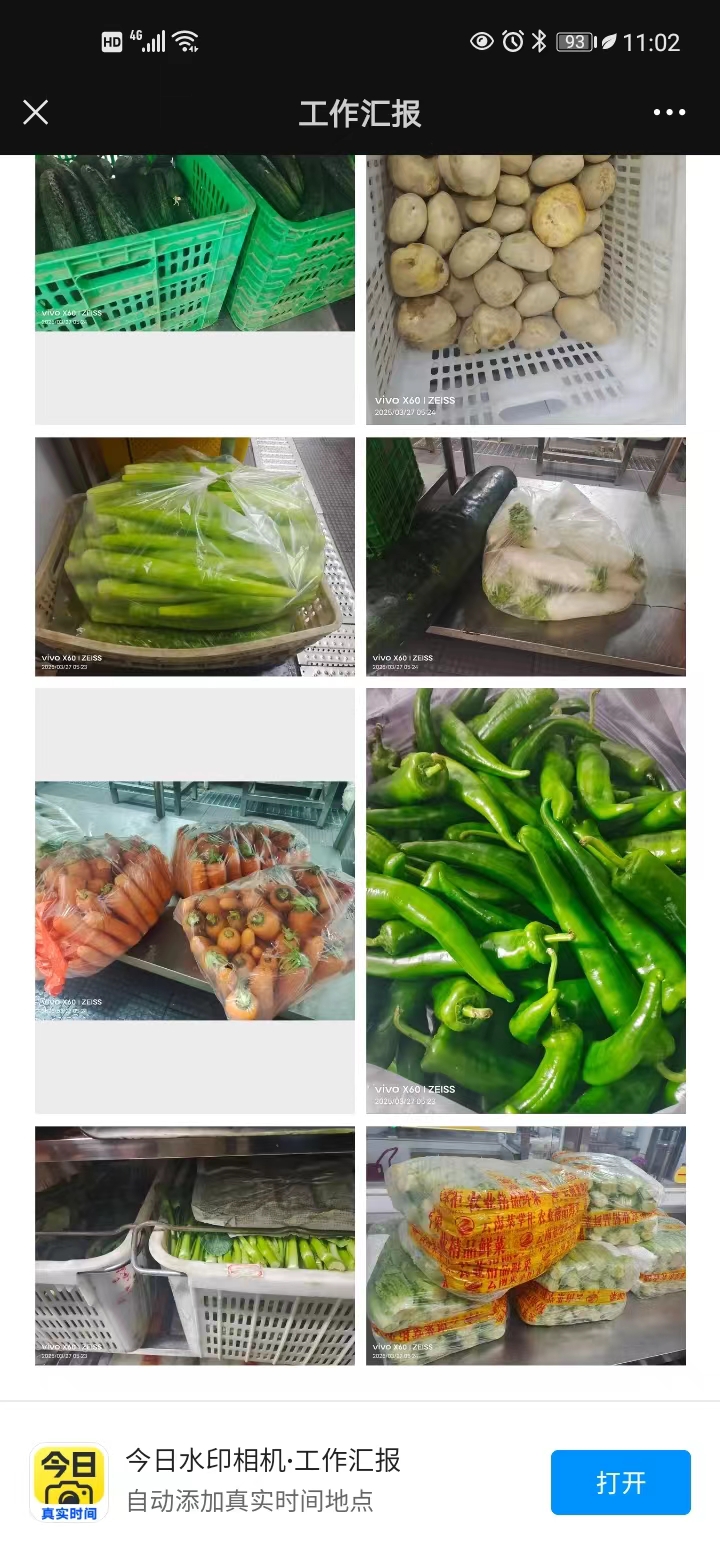720x1560 pixels.
Task: Open the three-dot overflow menu
Action: 669,112
